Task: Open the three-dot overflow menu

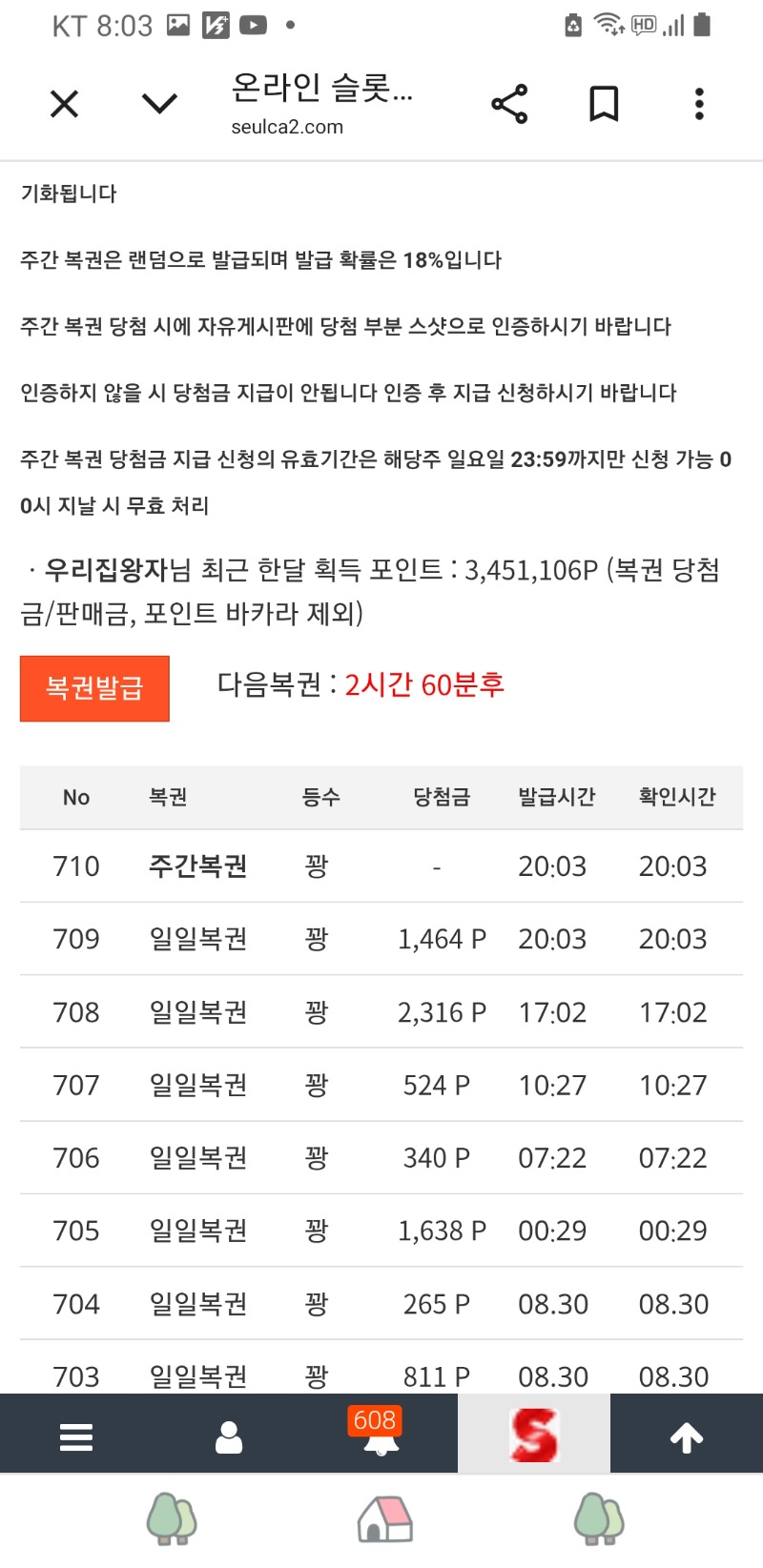Action: coord(699,103)
